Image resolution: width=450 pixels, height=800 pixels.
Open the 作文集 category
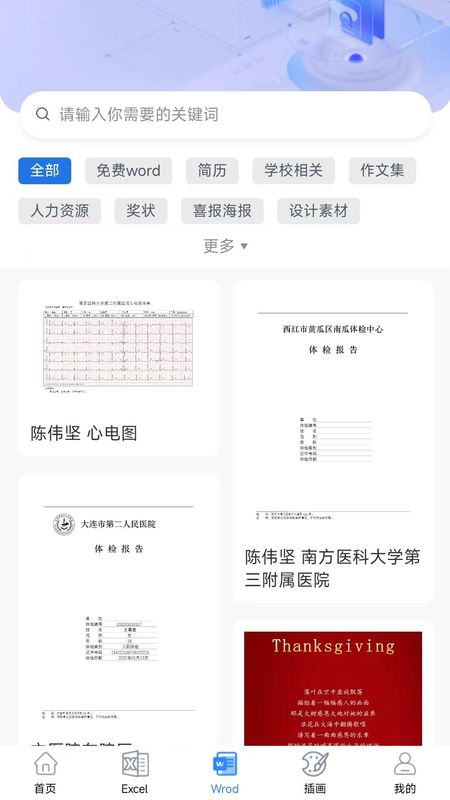click(382, 170)
